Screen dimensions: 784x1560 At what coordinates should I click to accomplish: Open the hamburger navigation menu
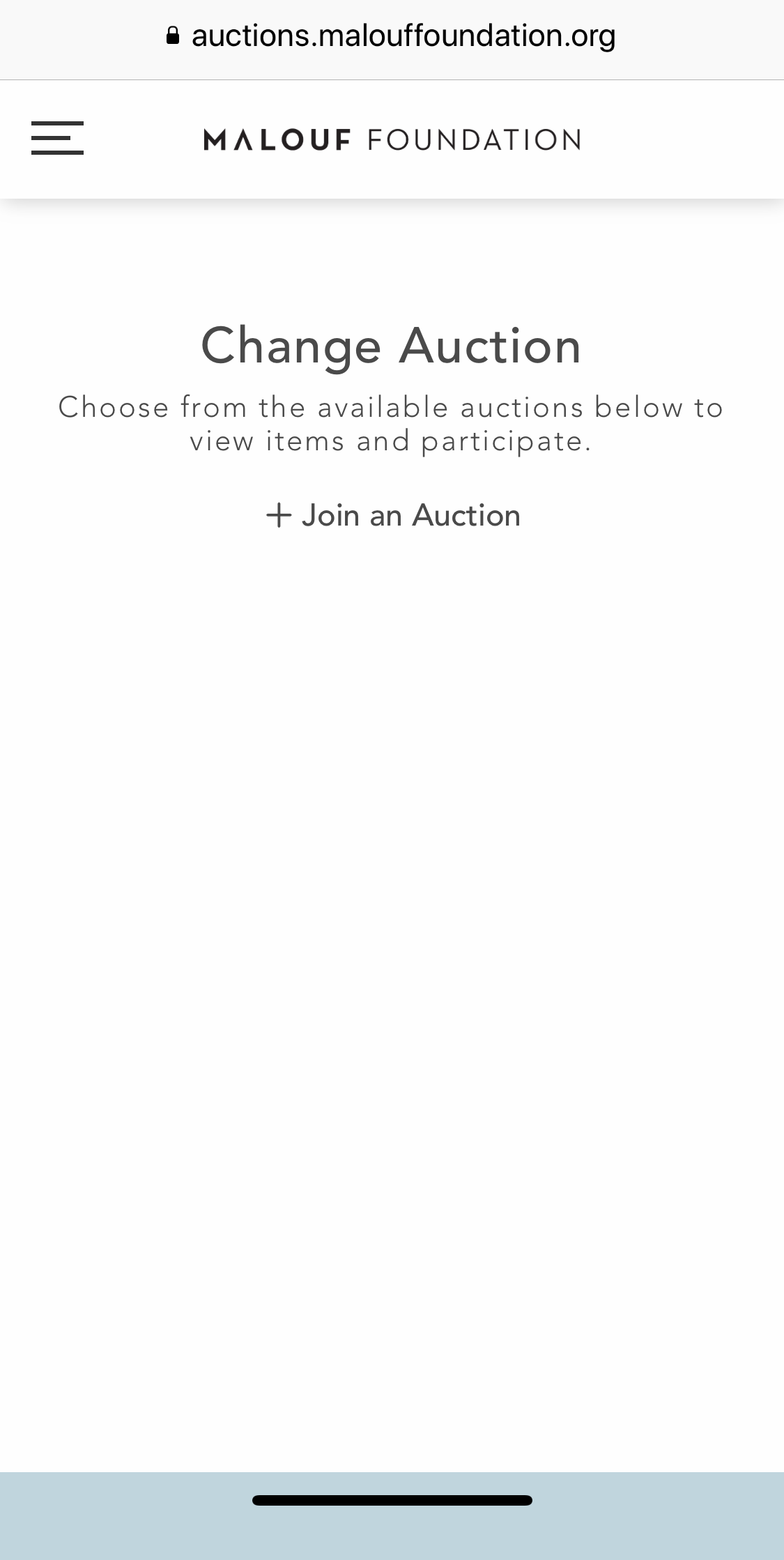tap(57, 138)
